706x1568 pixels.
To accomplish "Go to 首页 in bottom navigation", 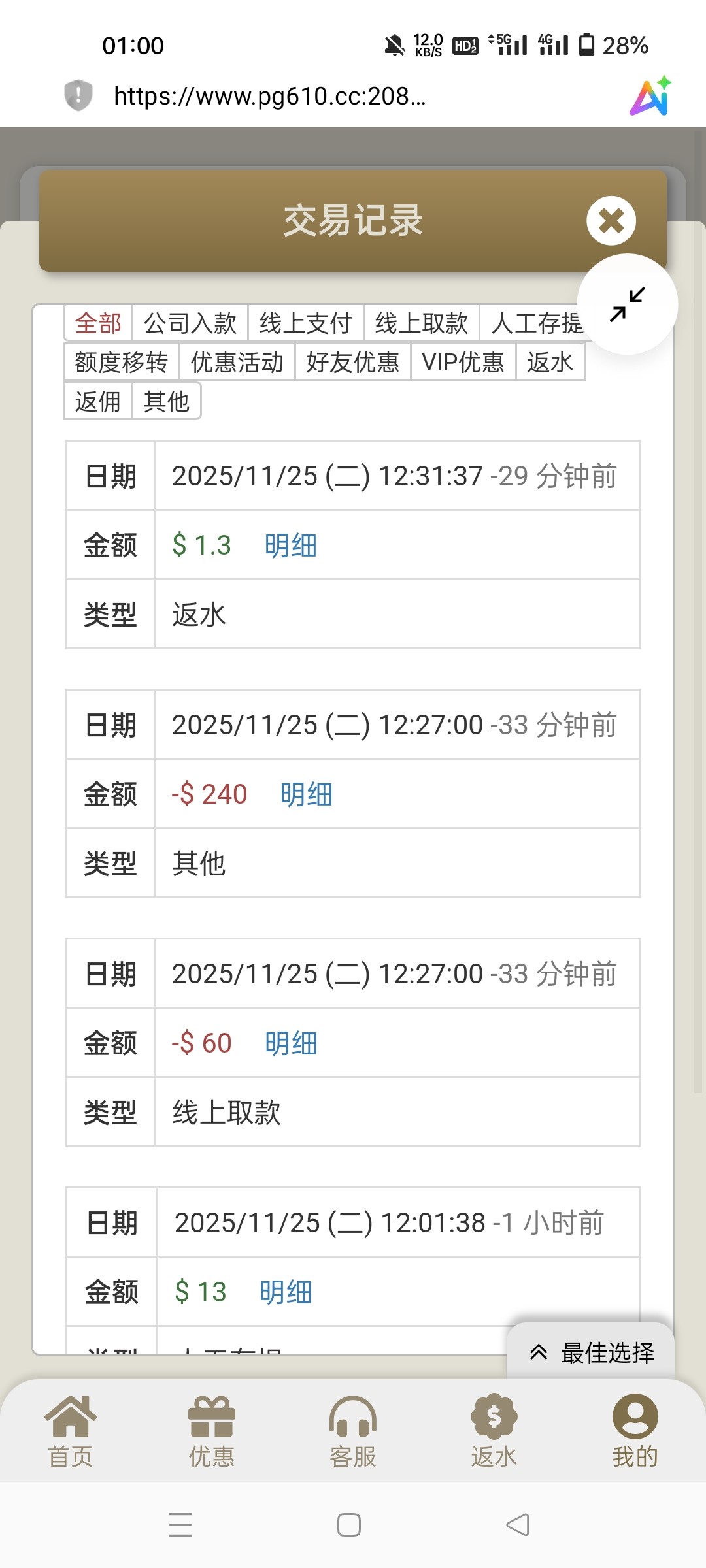I will click(71, 1431).
